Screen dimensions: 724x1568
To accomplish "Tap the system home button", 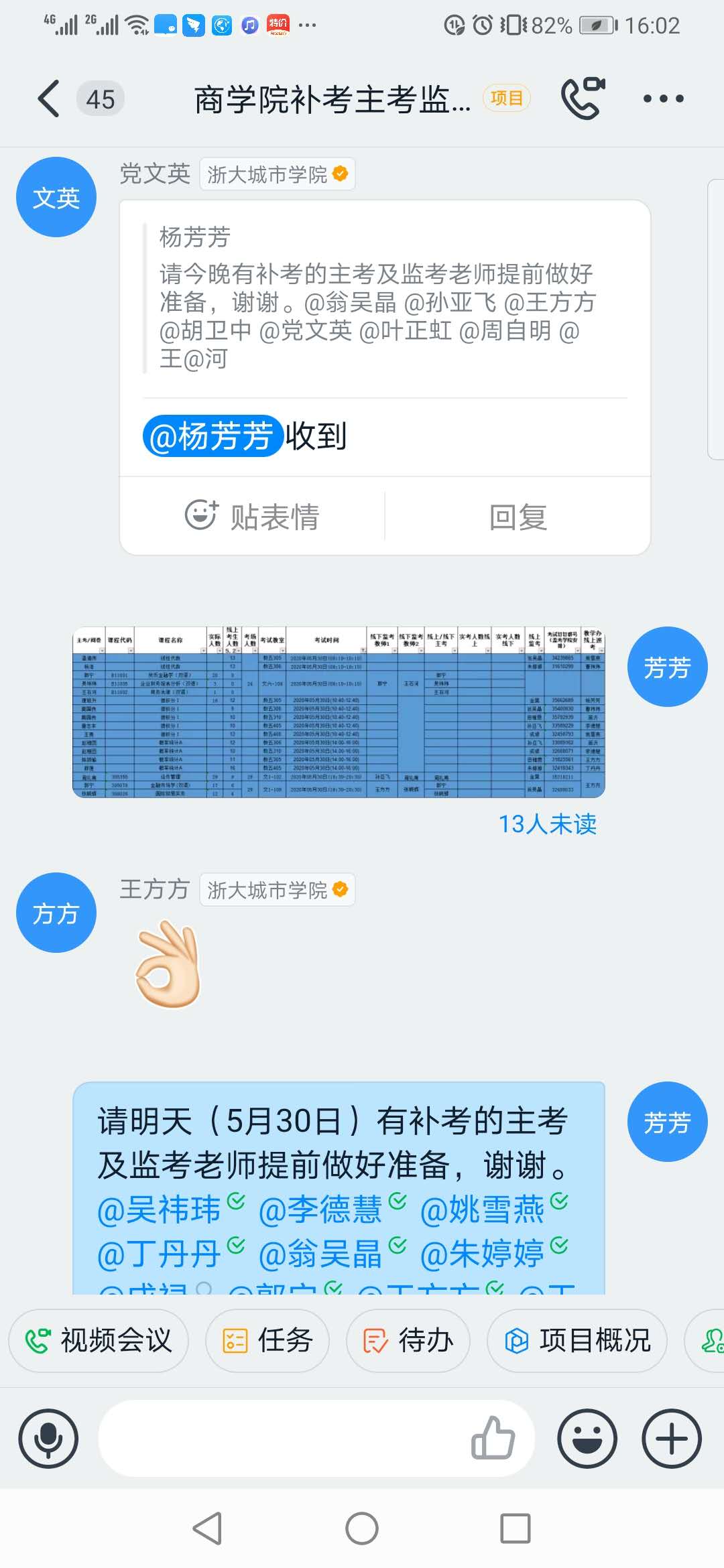I will (x=362, y=1529).
